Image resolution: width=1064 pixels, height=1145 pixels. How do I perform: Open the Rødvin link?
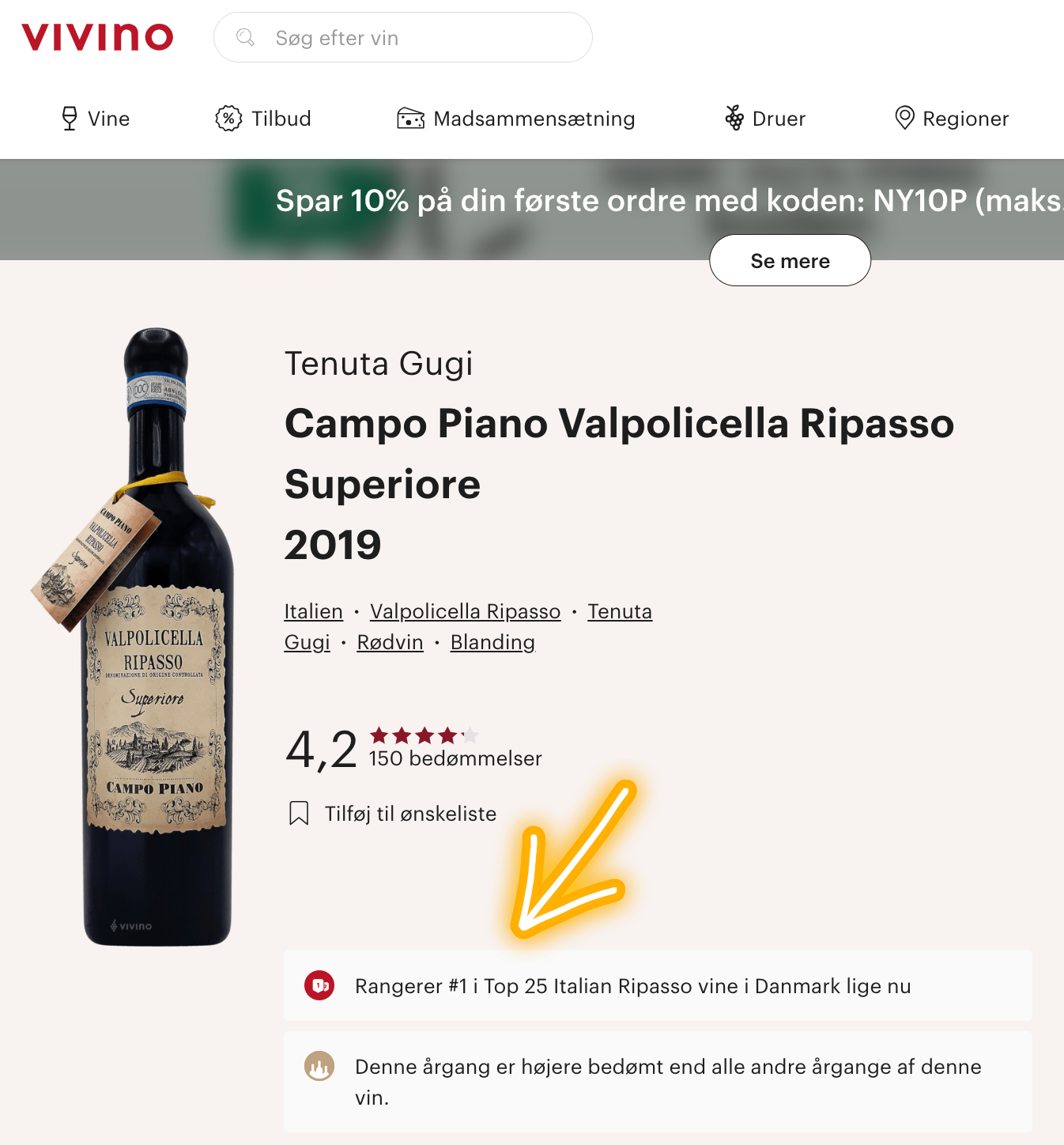pyautogui.click(x=389, y=642)
